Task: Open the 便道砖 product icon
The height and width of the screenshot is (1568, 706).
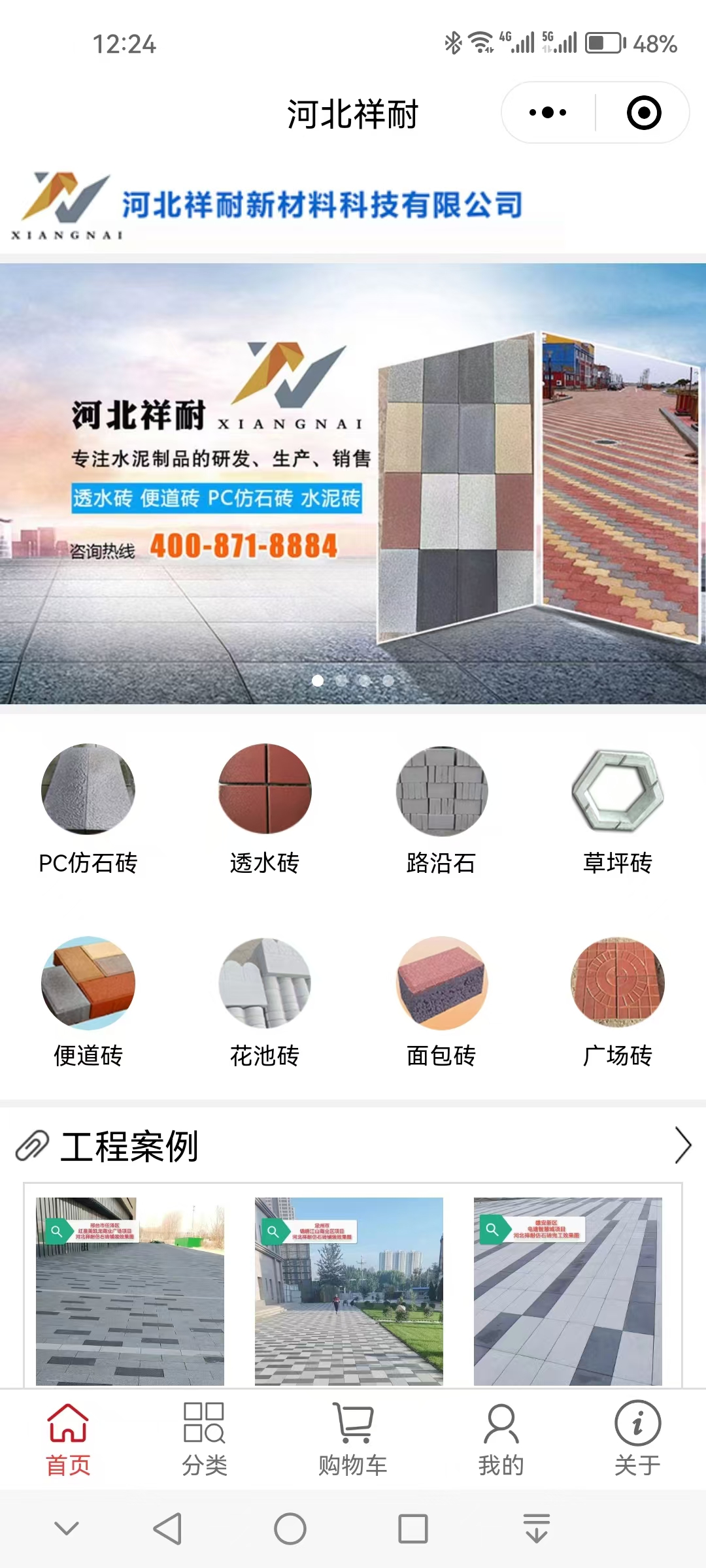Action: coord(87,983)
